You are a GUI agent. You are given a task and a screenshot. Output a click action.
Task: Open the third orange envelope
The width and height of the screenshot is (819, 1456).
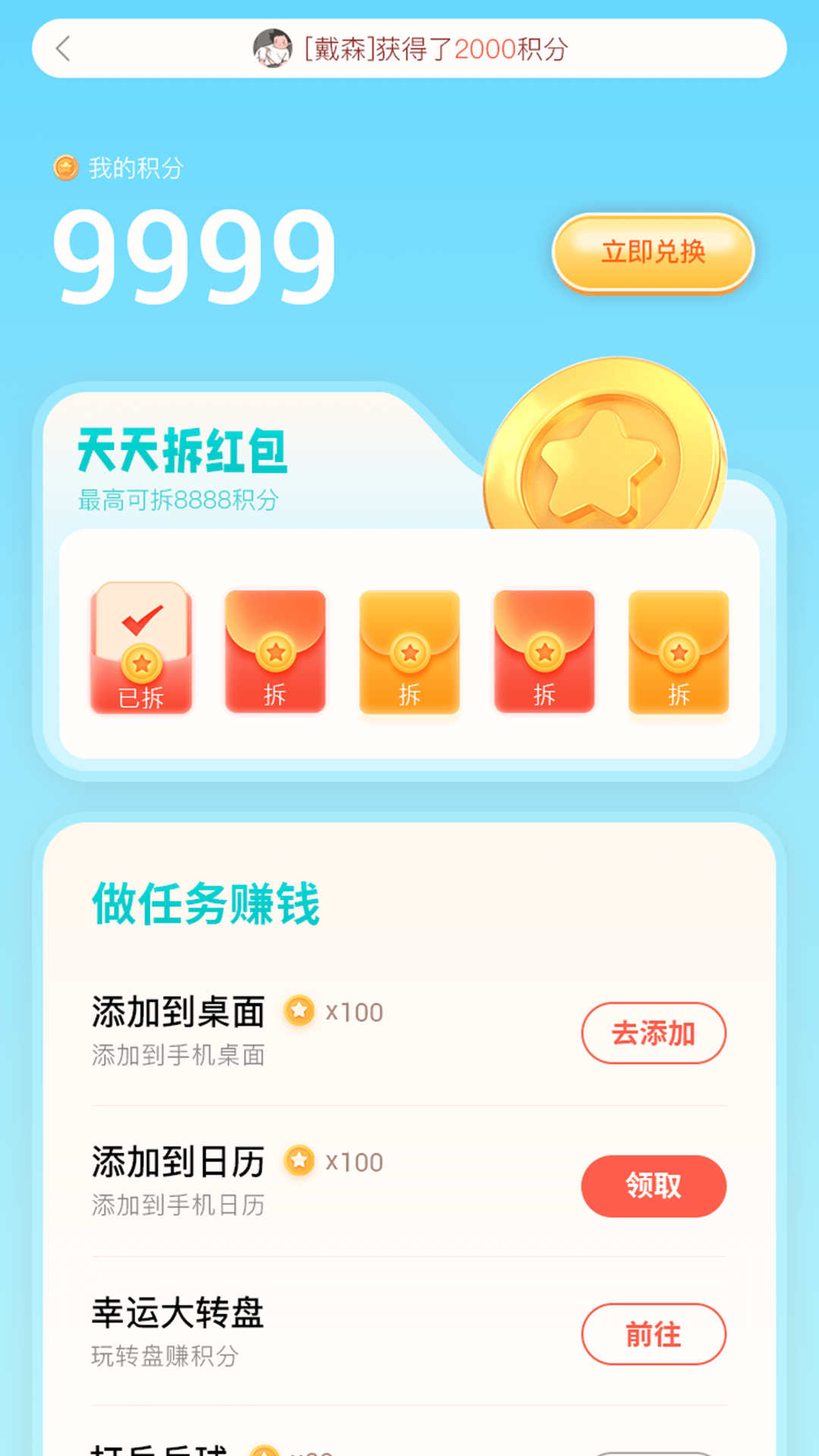pyautogui.click(x=409, y=651)
